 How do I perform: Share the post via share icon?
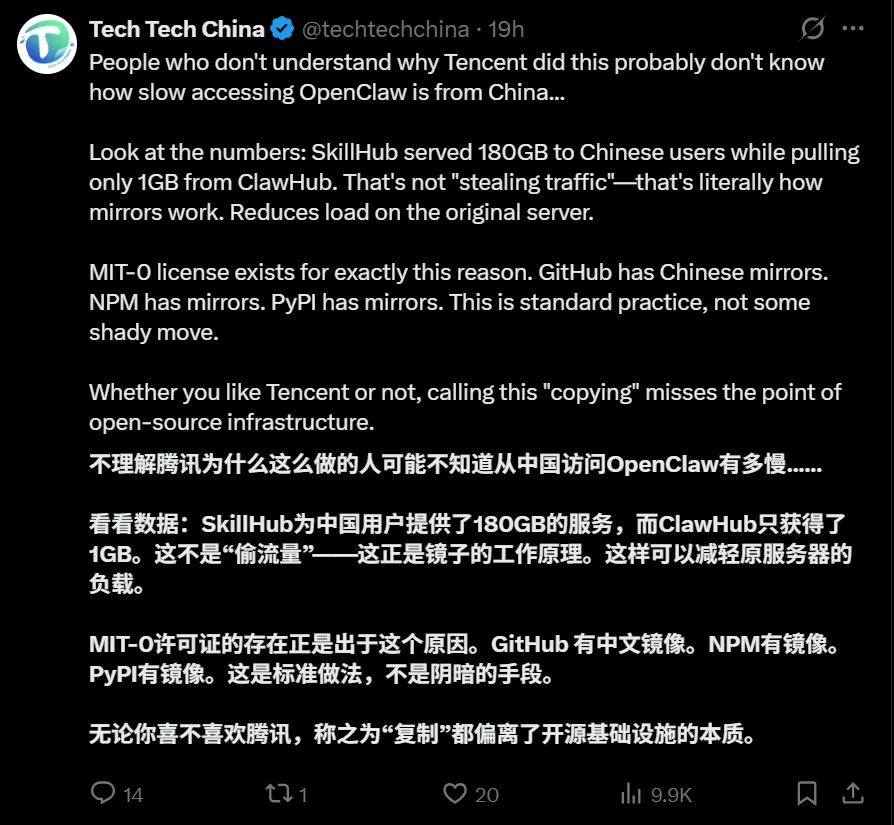[x=853, y=793]
